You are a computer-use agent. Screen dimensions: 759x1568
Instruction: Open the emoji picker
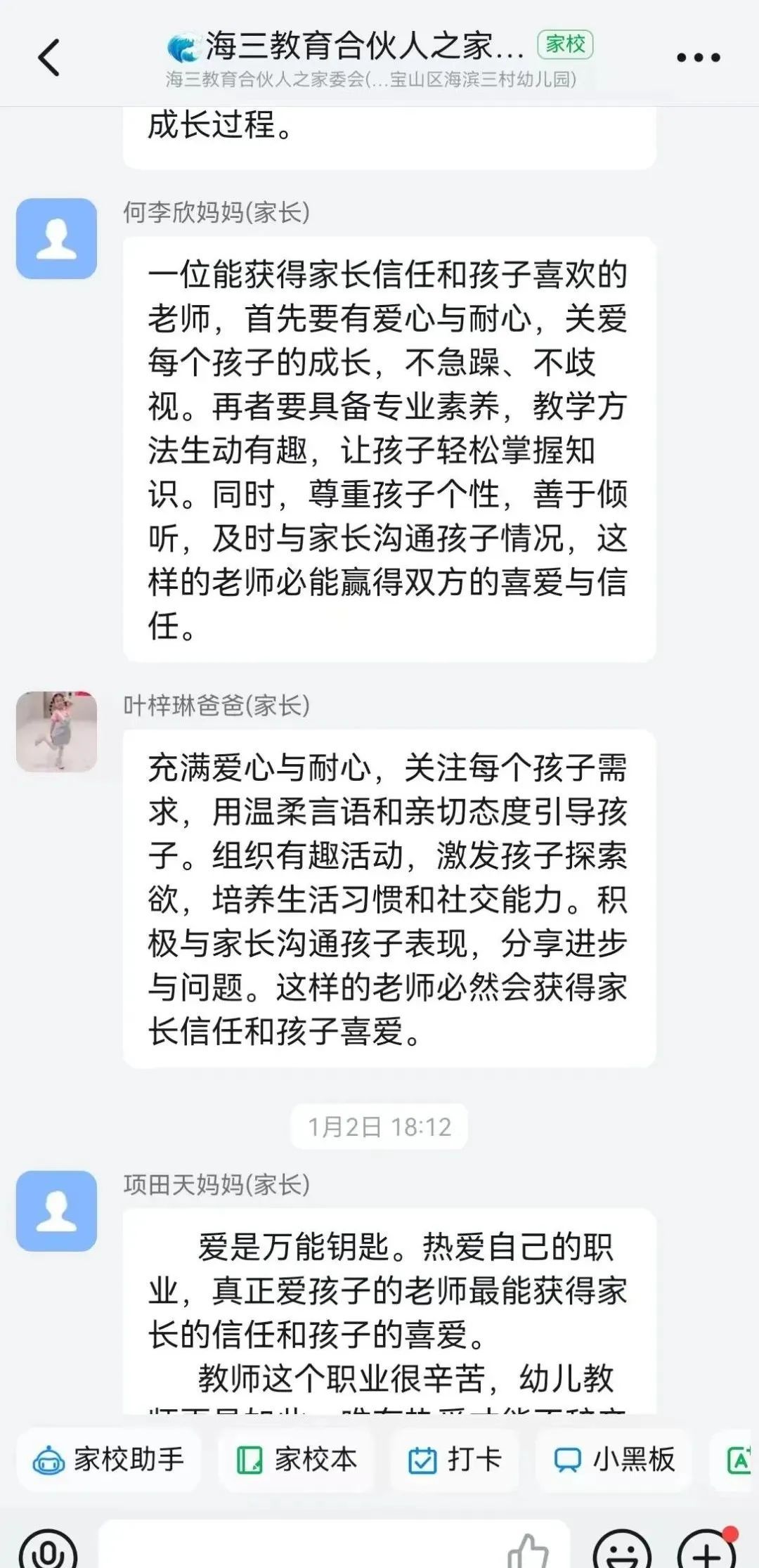(x=623, y=1552)
